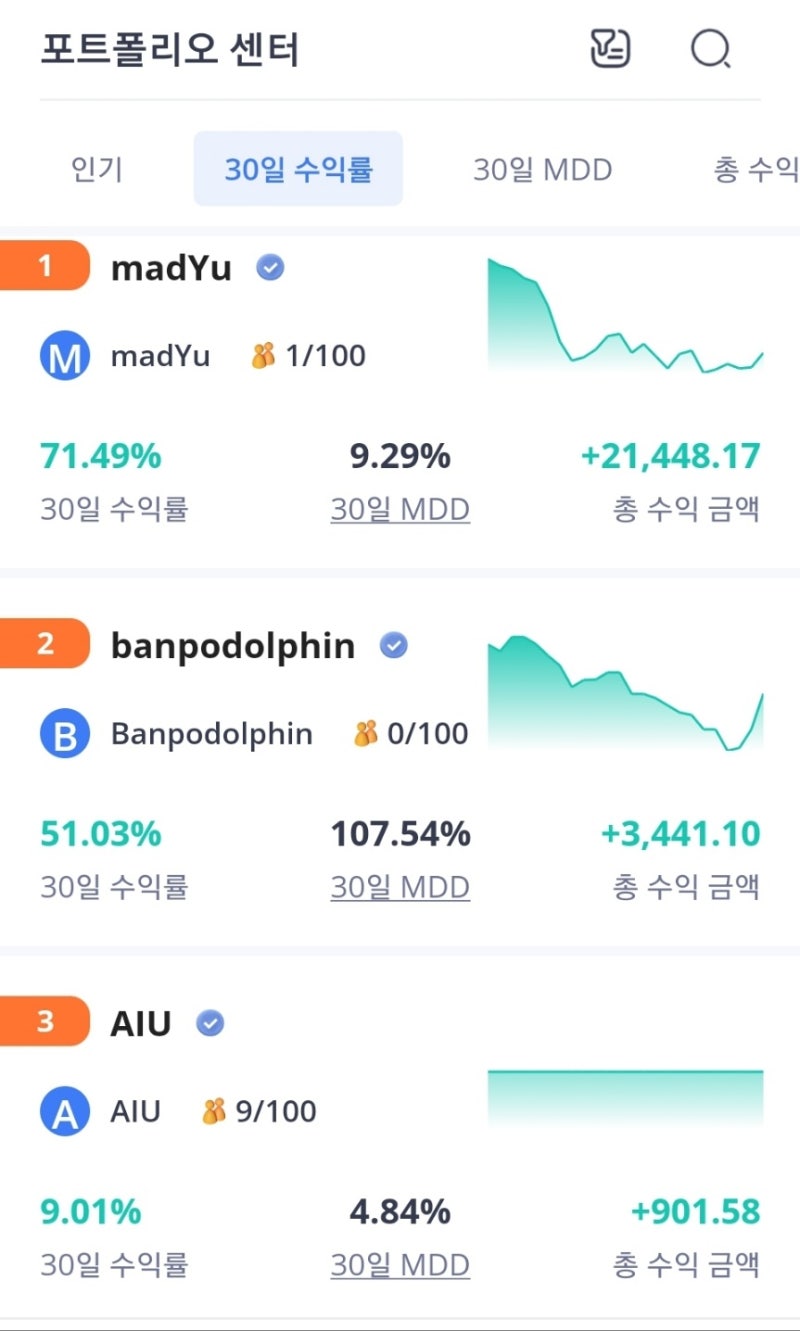Open the 총 수익 tab
Image resolution: width=800 pixels, height=1331 pixels.
click(756, 169)
